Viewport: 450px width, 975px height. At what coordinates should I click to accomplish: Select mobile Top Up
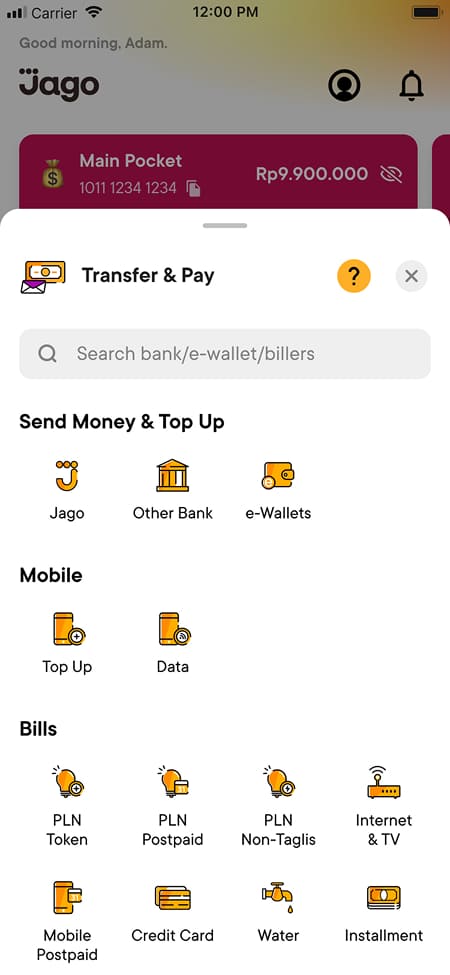[67, 644]
